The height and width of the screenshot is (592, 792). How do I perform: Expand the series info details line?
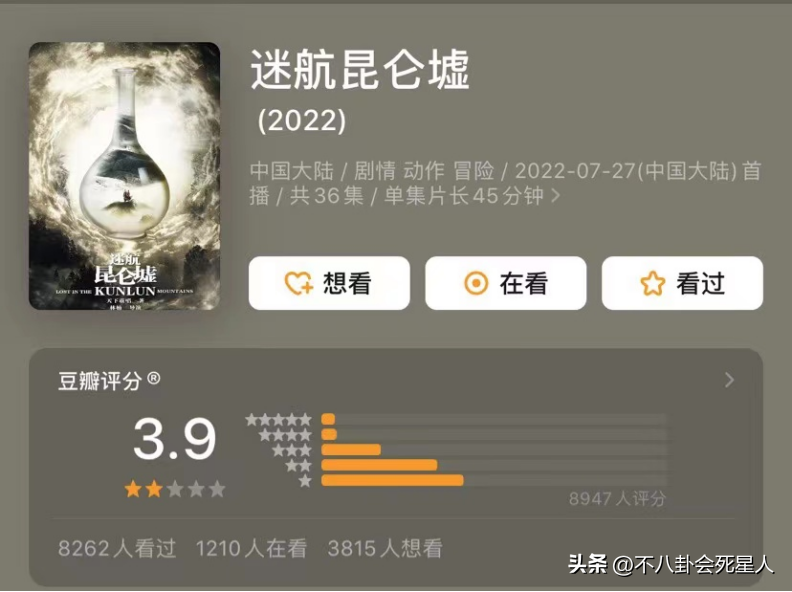[556, 196]
